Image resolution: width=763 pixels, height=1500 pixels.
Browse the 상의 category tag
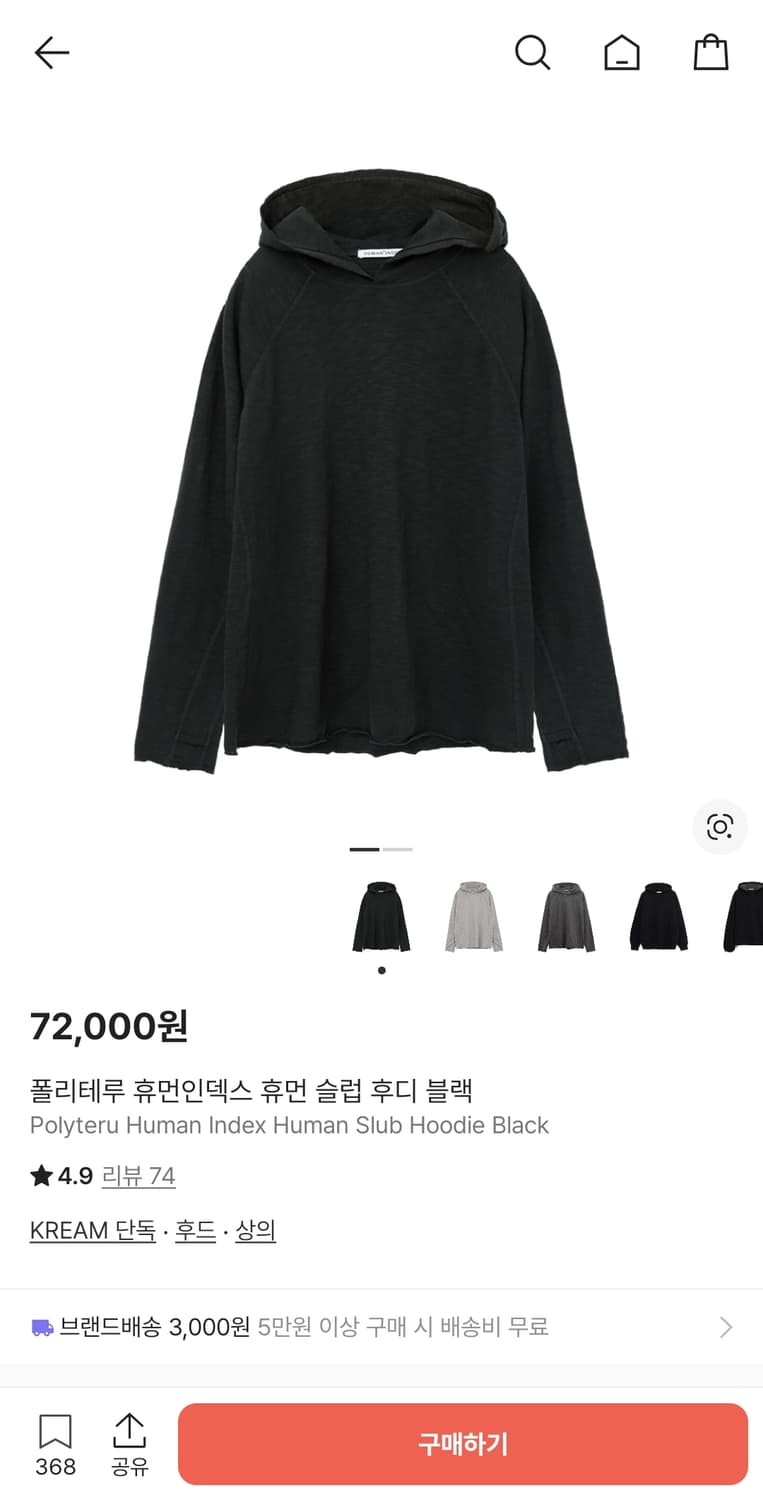255,1230
